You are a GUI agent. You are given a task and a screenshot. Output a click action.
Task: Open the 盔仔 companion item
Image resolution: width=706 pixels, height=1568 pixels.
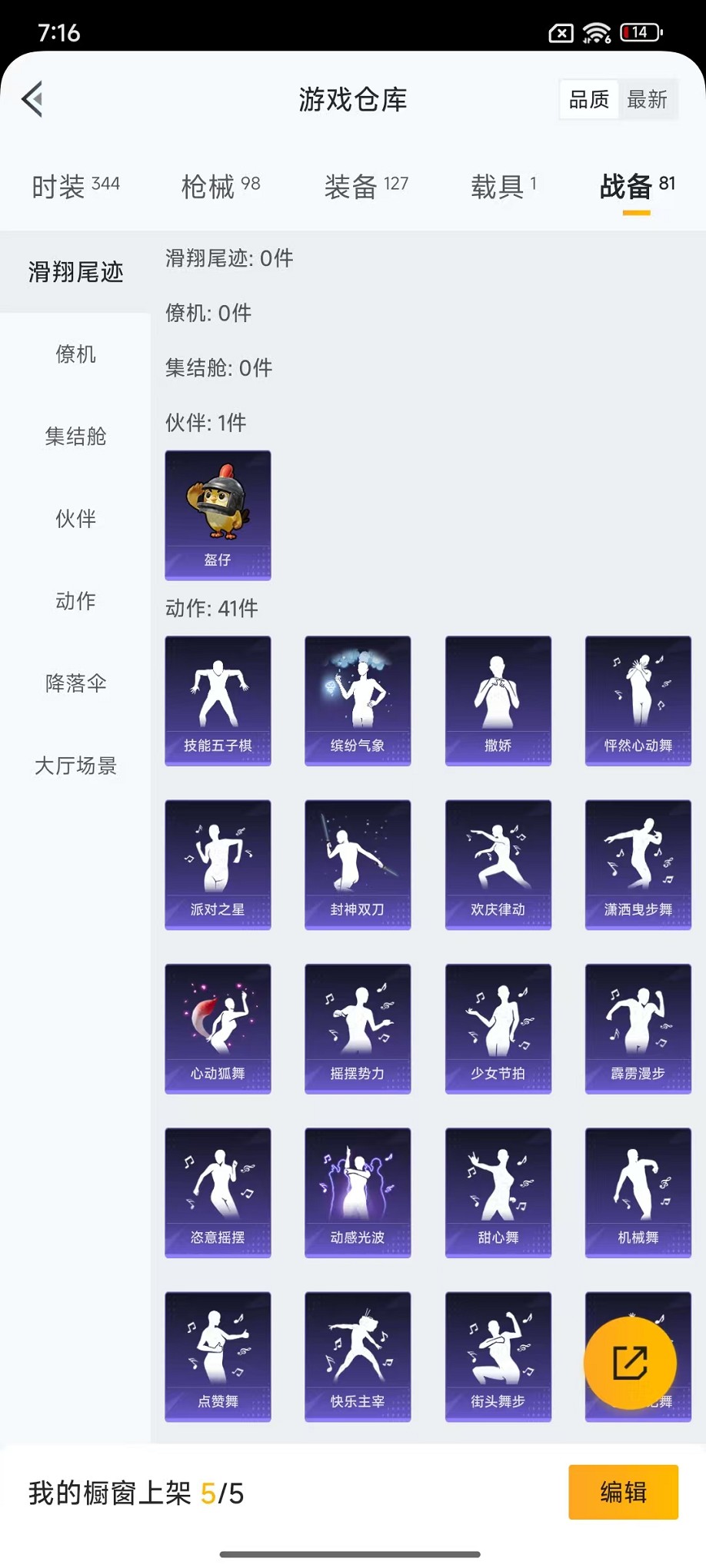218,515
